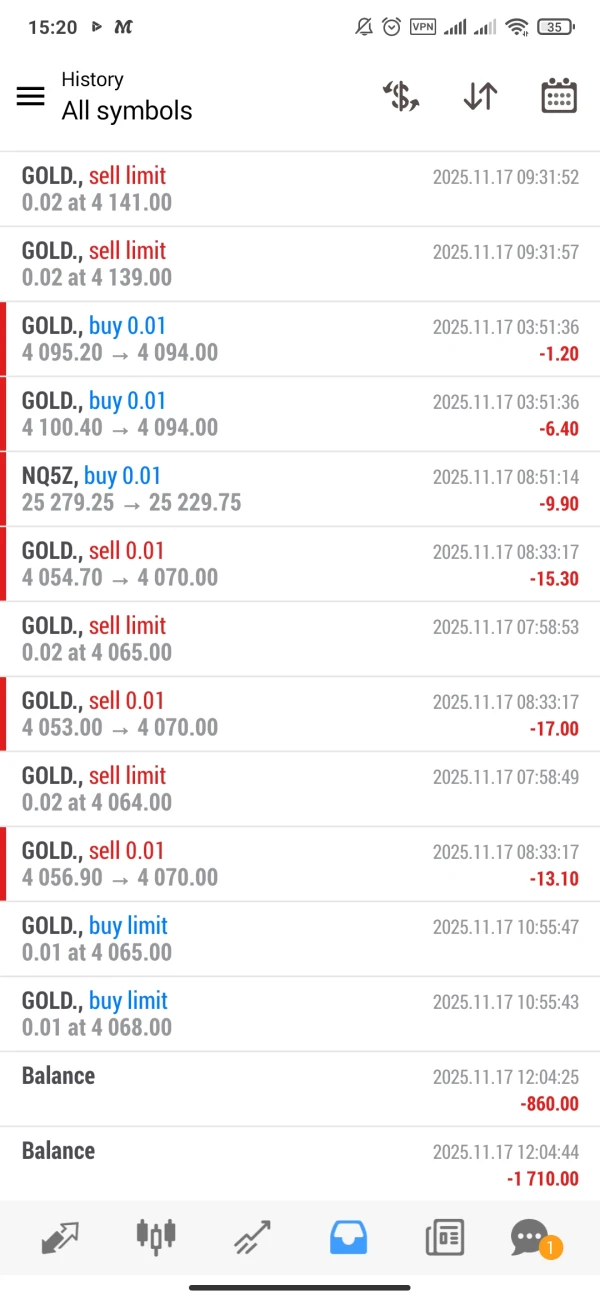Go to the Trade tab
The height and width of the screenshot is (1300, 600).
(251, 1238)
